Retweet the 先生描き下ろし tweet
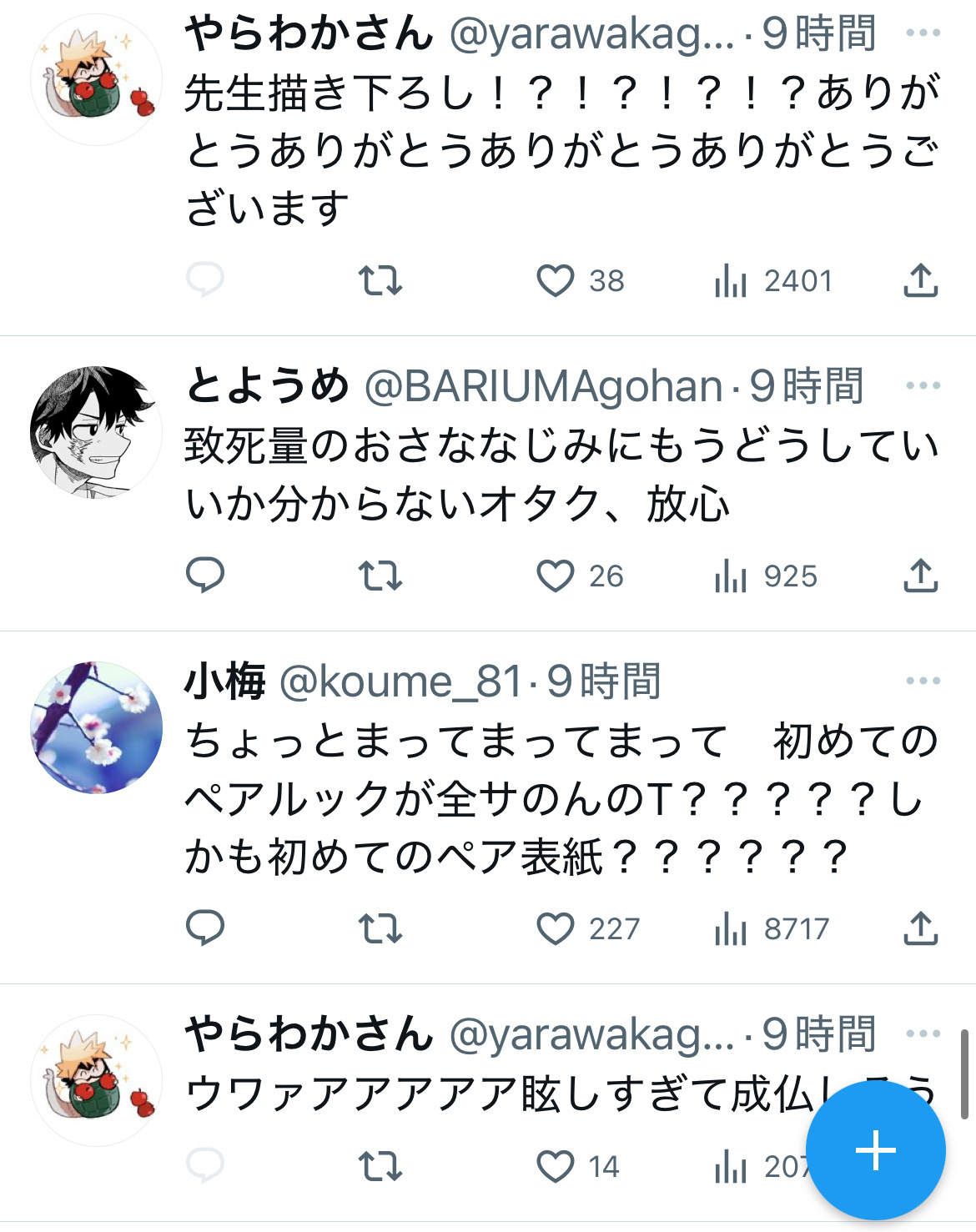Image resolution: width=976 pixels, height=1232 pixels. (380, 281)
